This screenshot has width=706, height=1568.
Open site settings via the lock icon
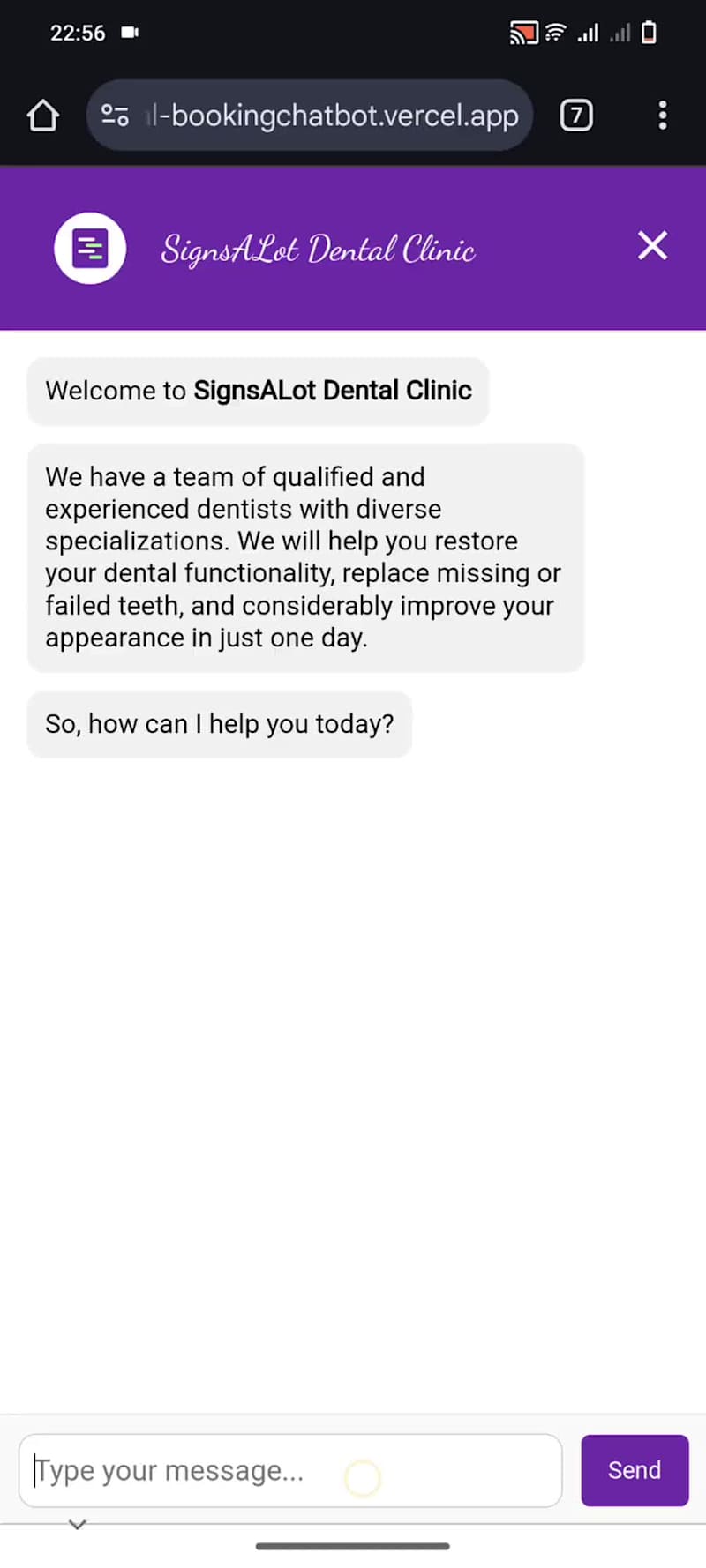pyautogui.click(x=114, y=115)
